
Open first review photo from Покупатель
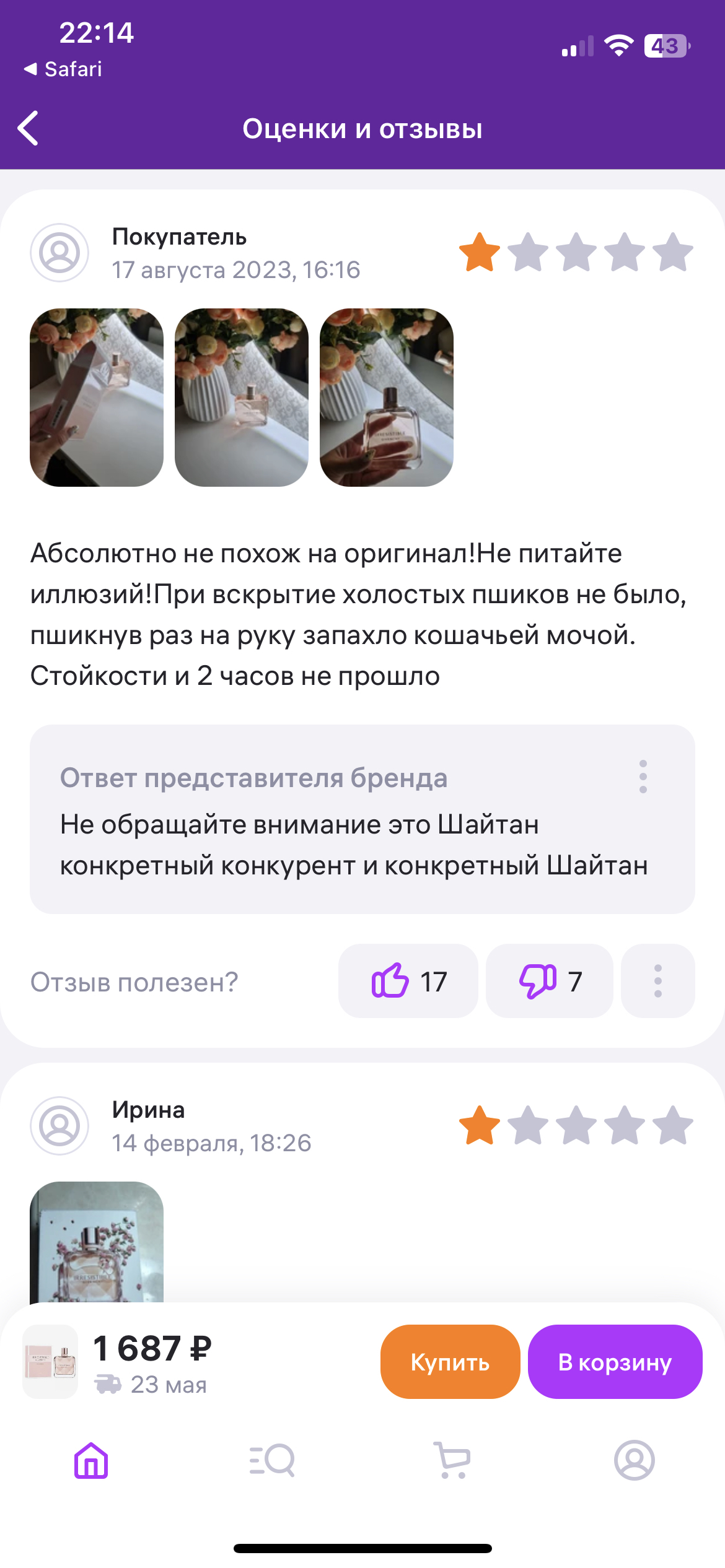point(97,398)
